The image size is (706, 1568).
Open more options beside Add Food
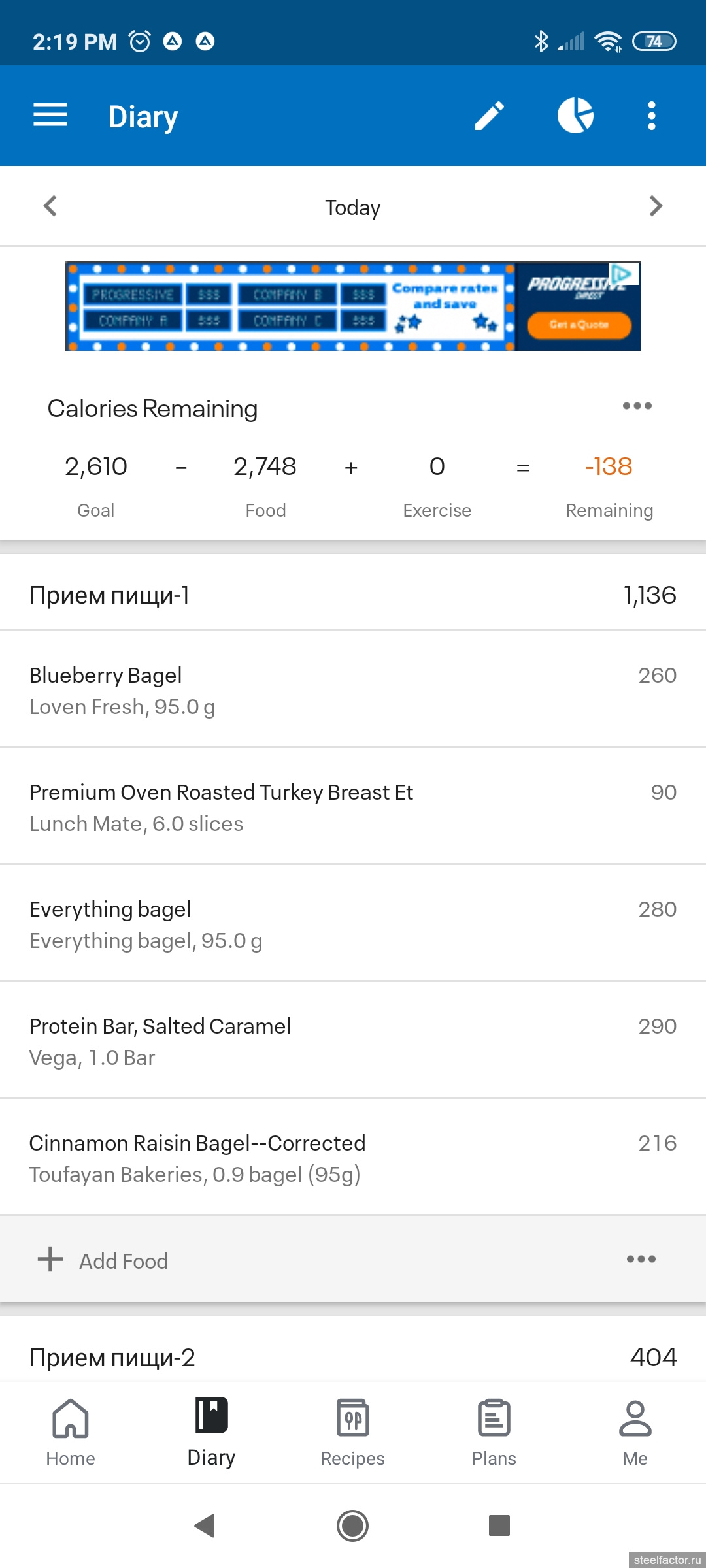coord(641,1259)
